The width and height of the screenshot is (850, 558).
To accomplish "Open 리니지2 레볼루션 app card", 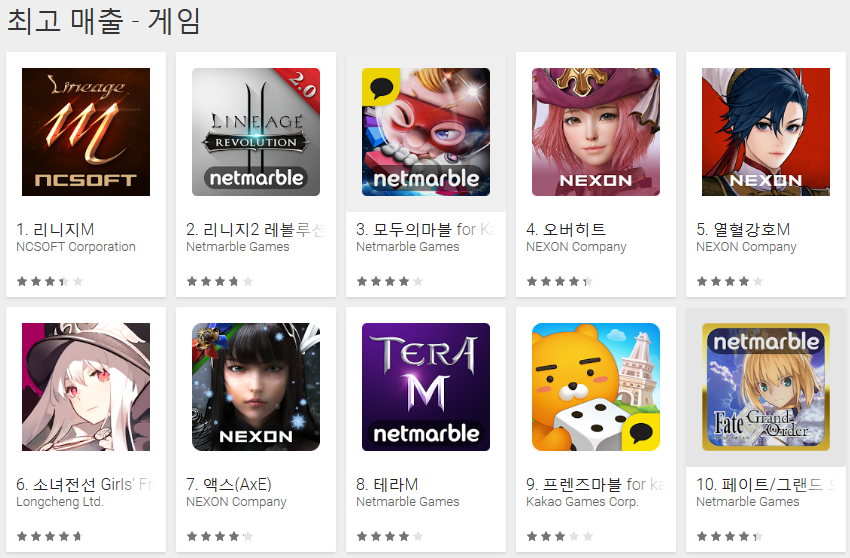I will [256, 132].
